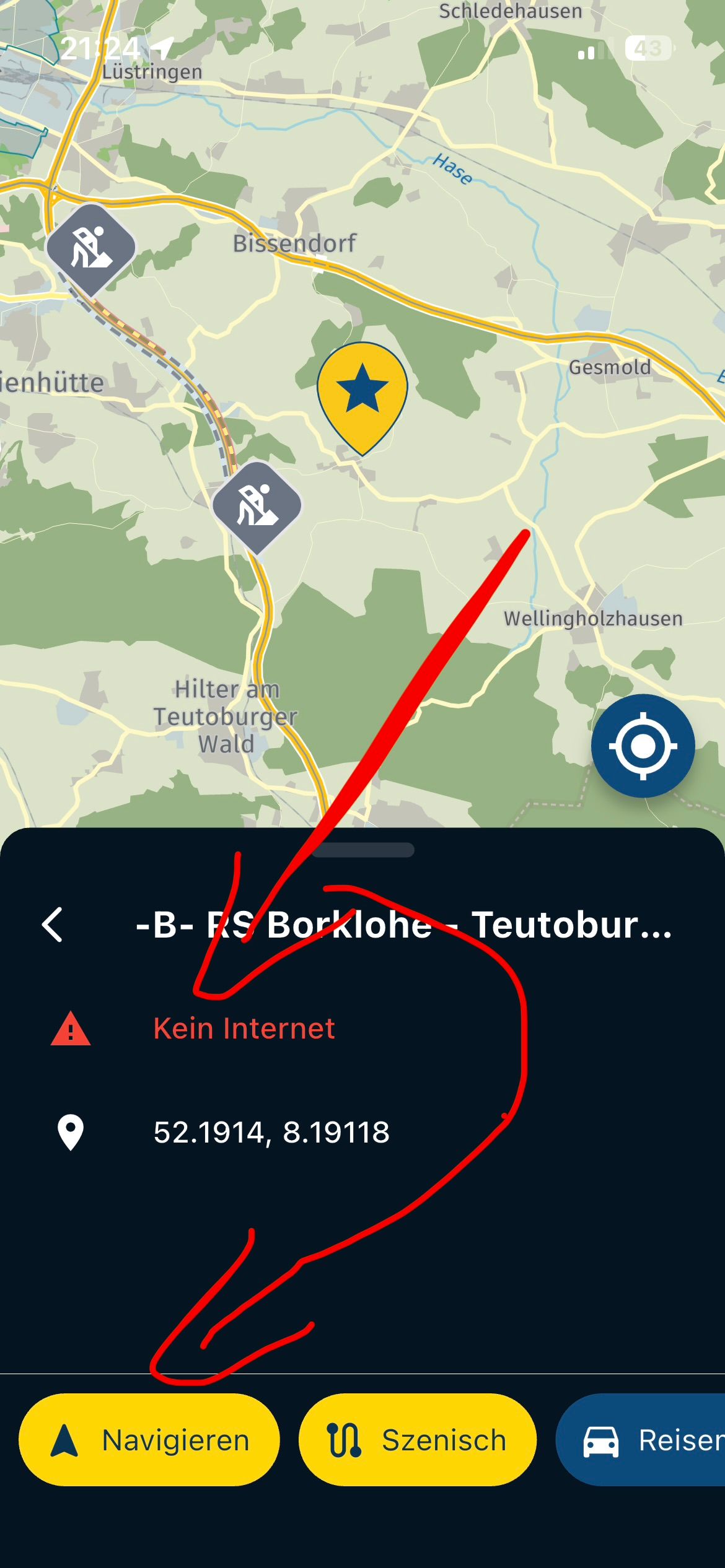
Task: Go back with the arrow beside the title
Action: click(53, 925)
